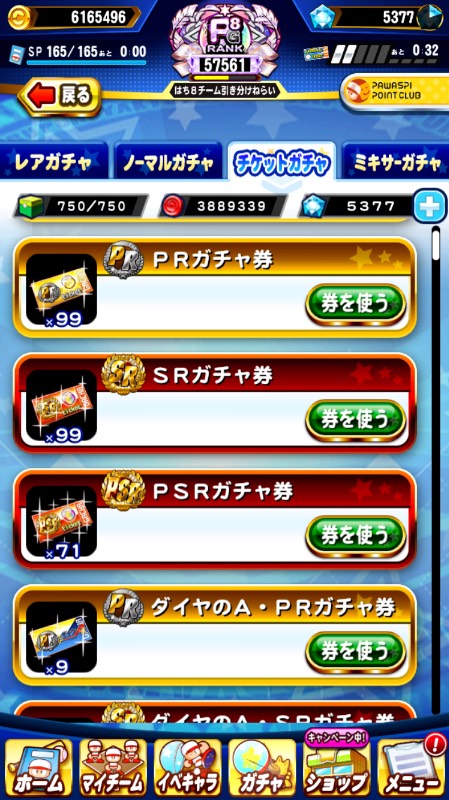Switch to the ノーマルガチャ tab
The image size is (449, 800).
point(168,162)
